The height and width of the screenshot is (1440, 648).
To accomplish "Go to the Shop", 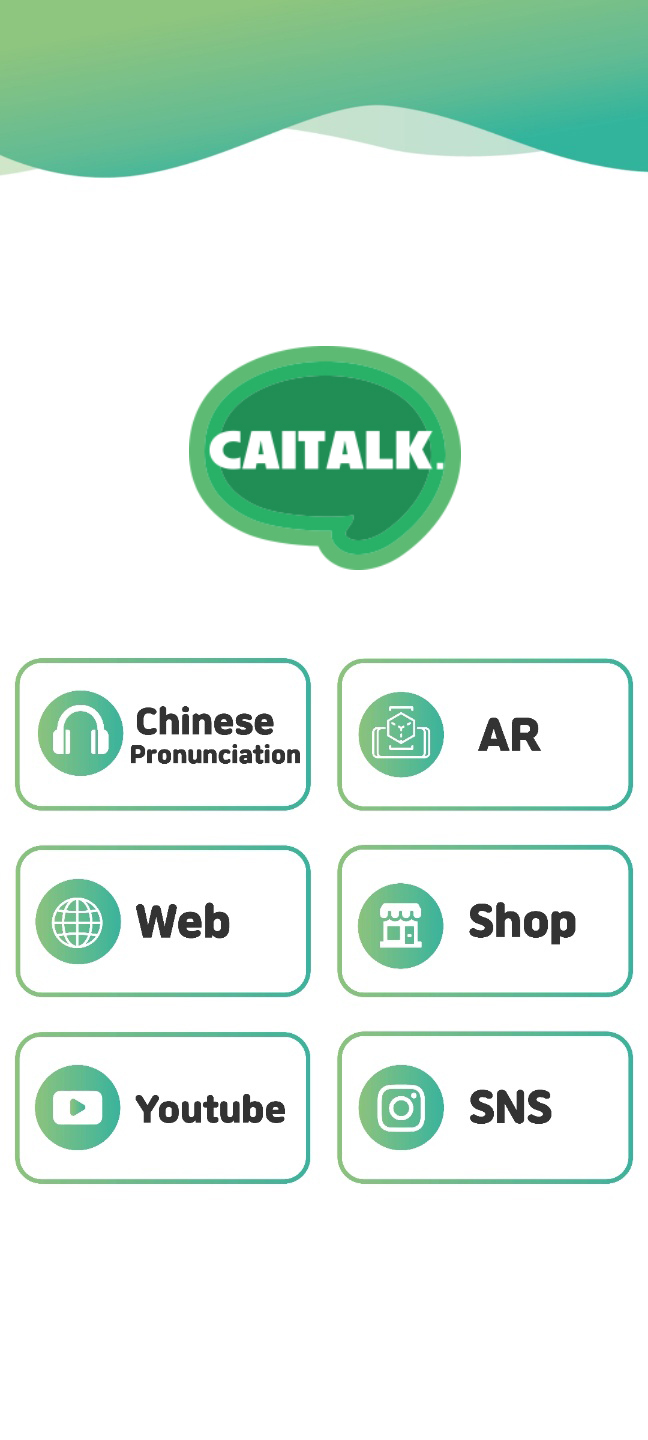I will 485,921.
